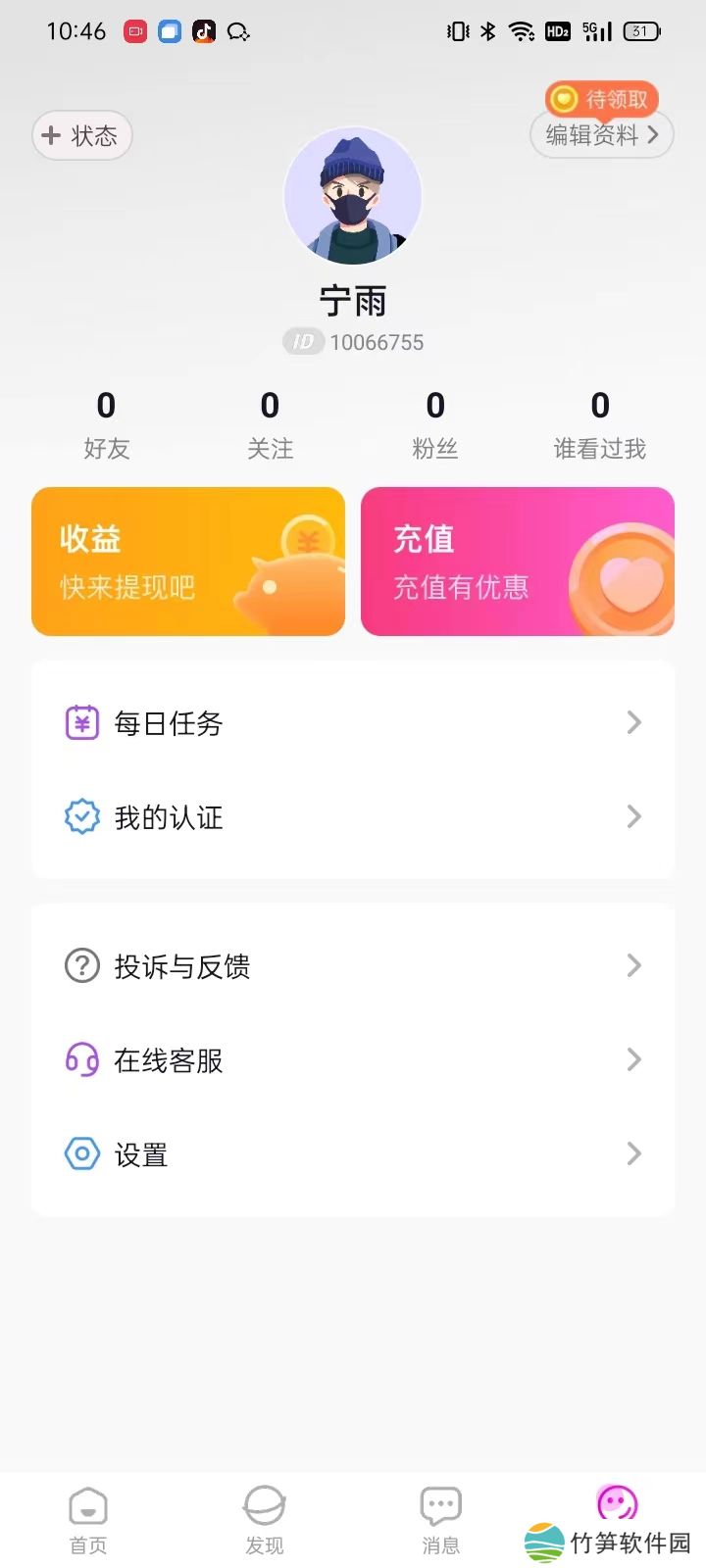
Task: Open the 关注 following list
Action: click(270, 424)
